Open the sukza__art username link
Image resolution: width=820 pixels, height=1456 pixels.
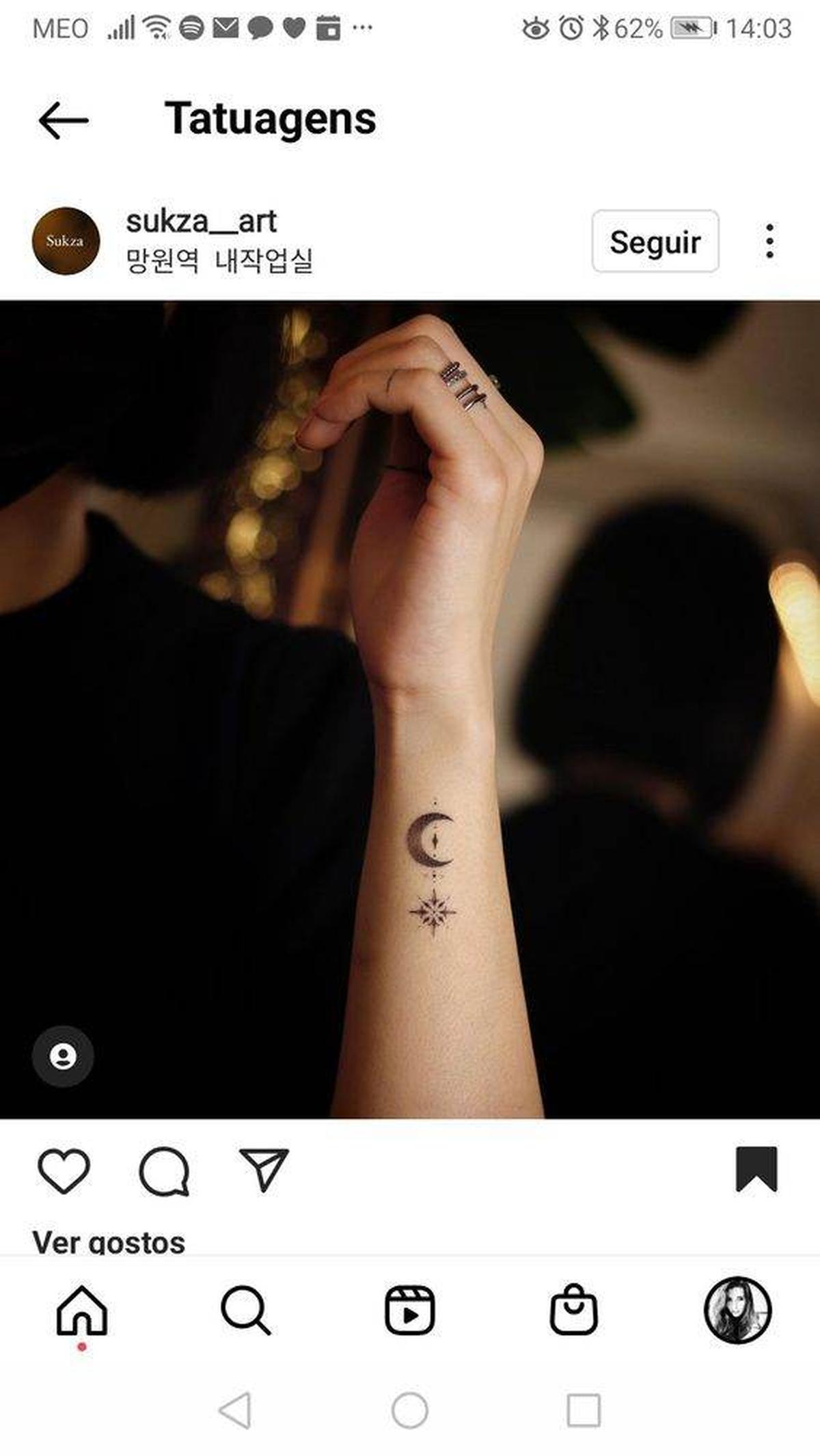coord(202,221)
